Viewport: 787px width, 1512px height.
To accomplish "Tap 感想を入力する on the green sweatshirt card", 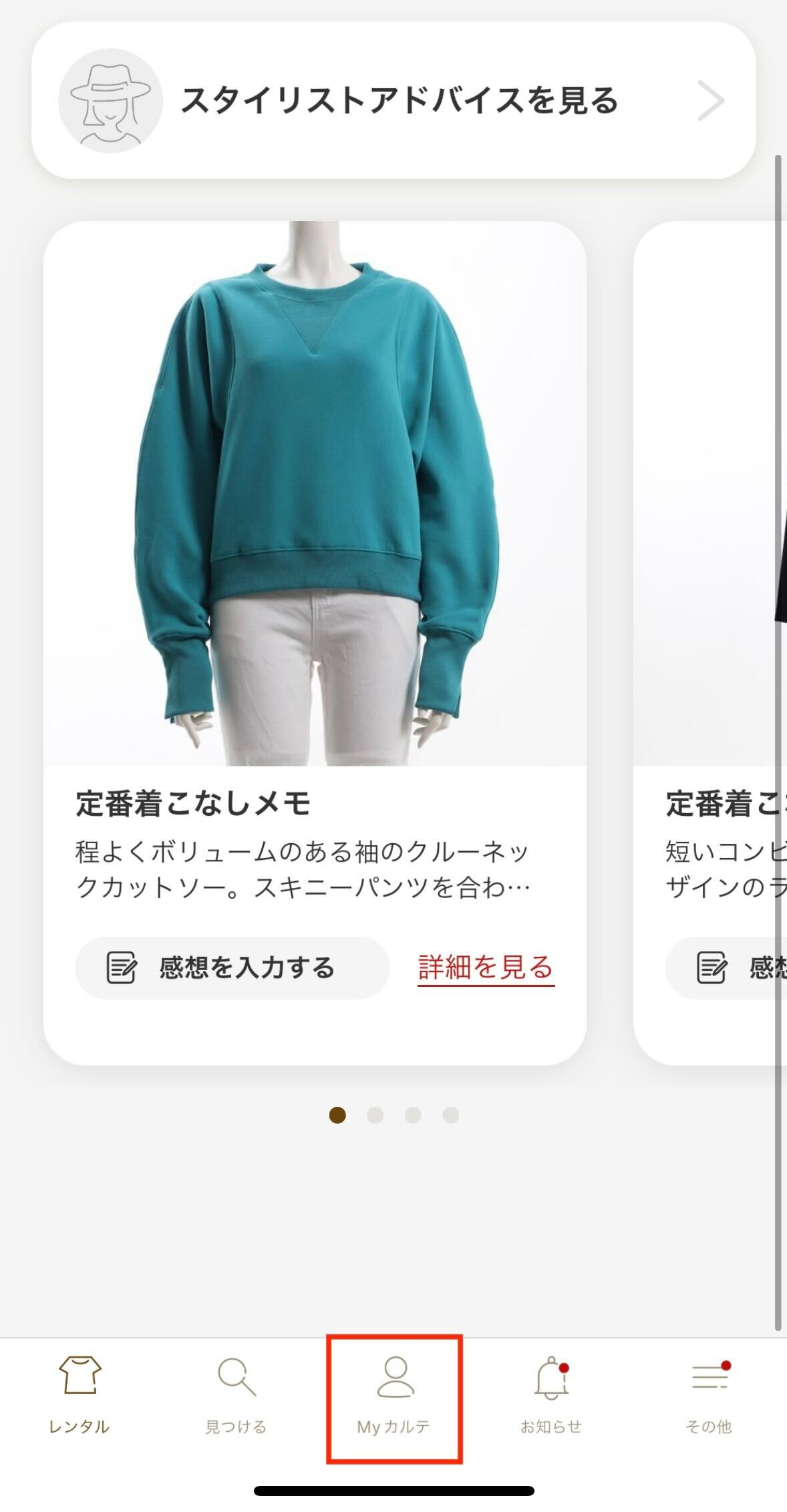I will [x=232, y=967].
